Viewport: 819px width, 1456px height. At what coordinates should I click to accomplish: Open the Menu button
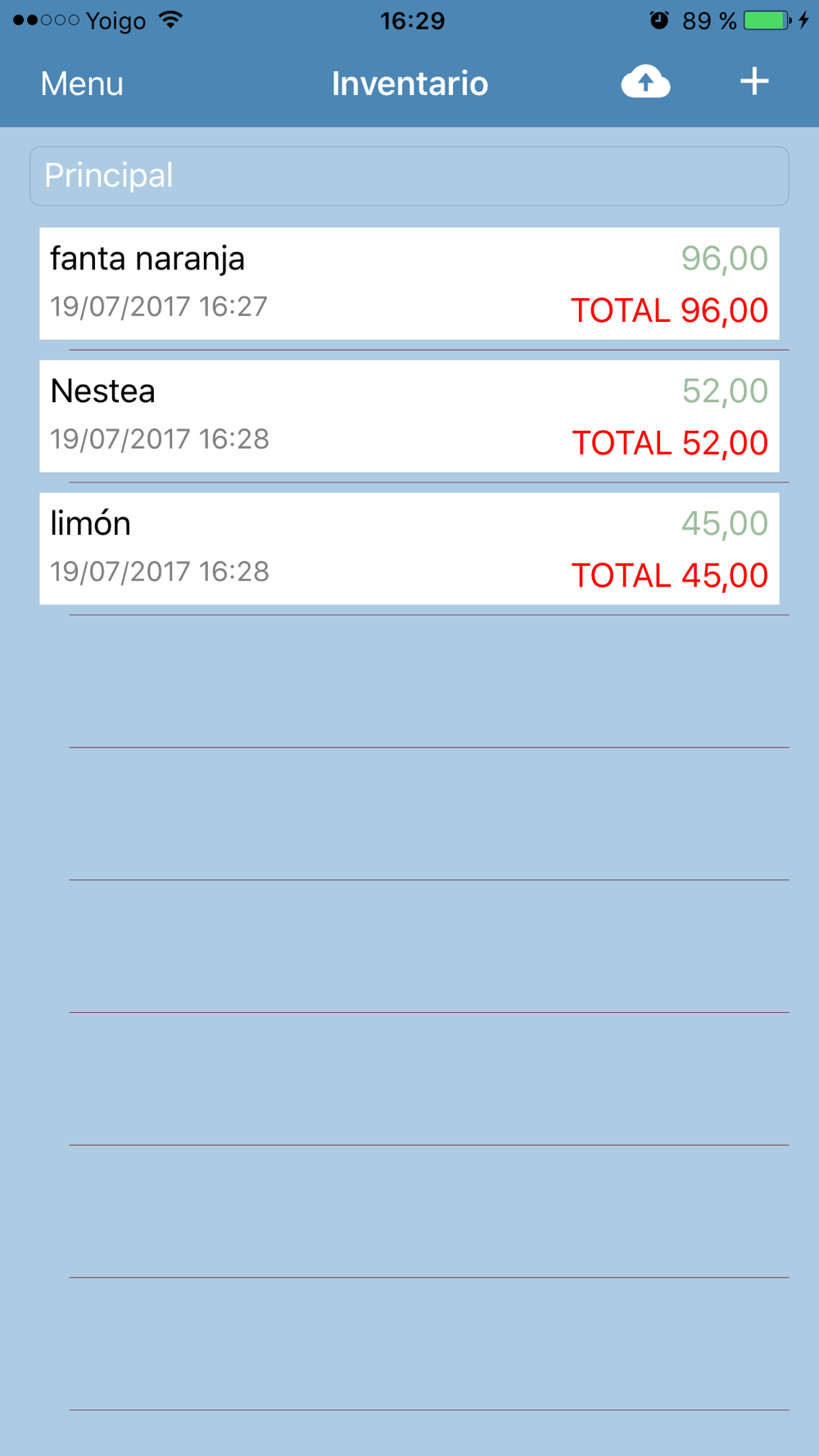pos(82,84)
